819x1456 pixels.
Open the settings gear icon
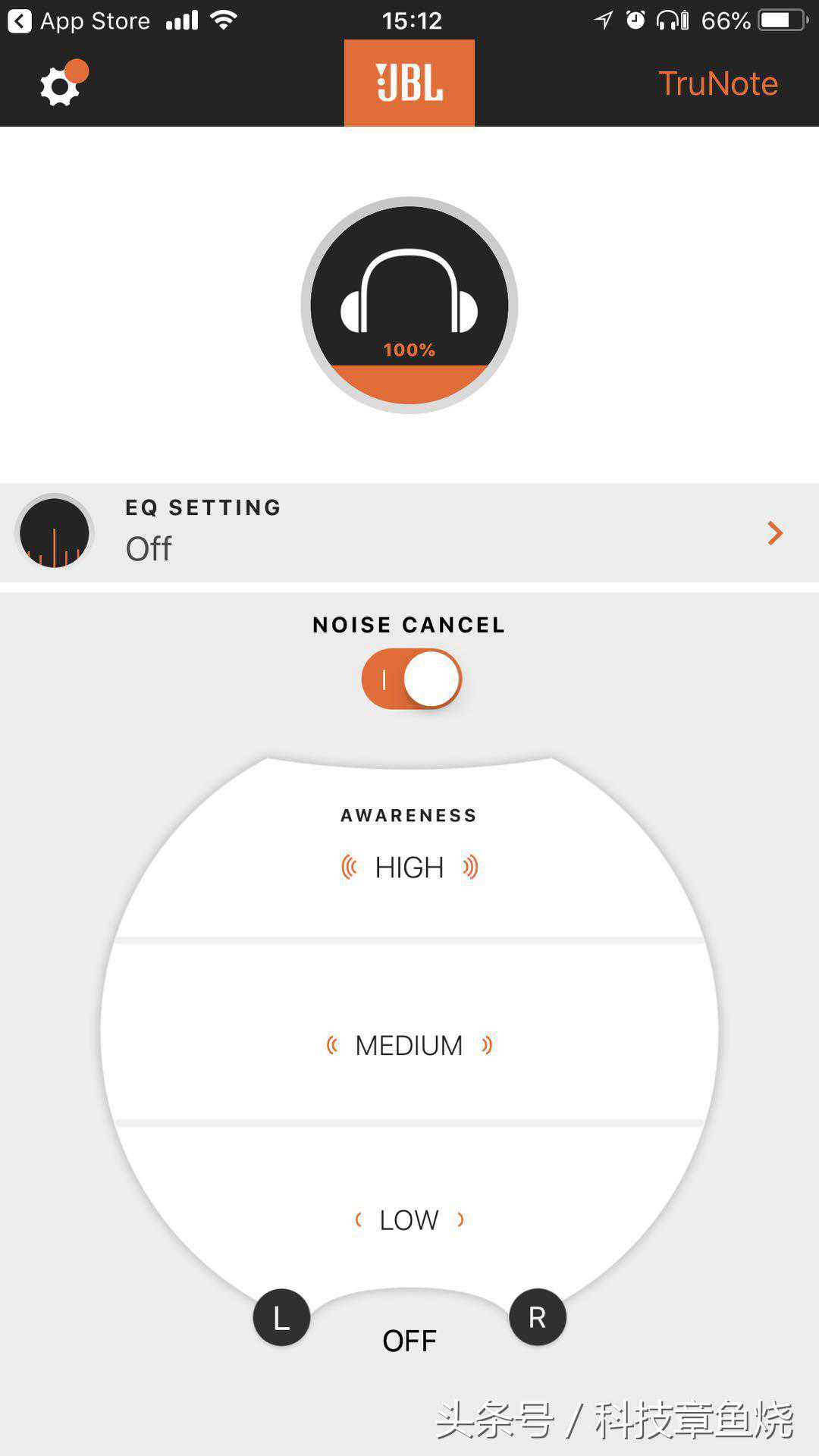(x=60, y=86)
